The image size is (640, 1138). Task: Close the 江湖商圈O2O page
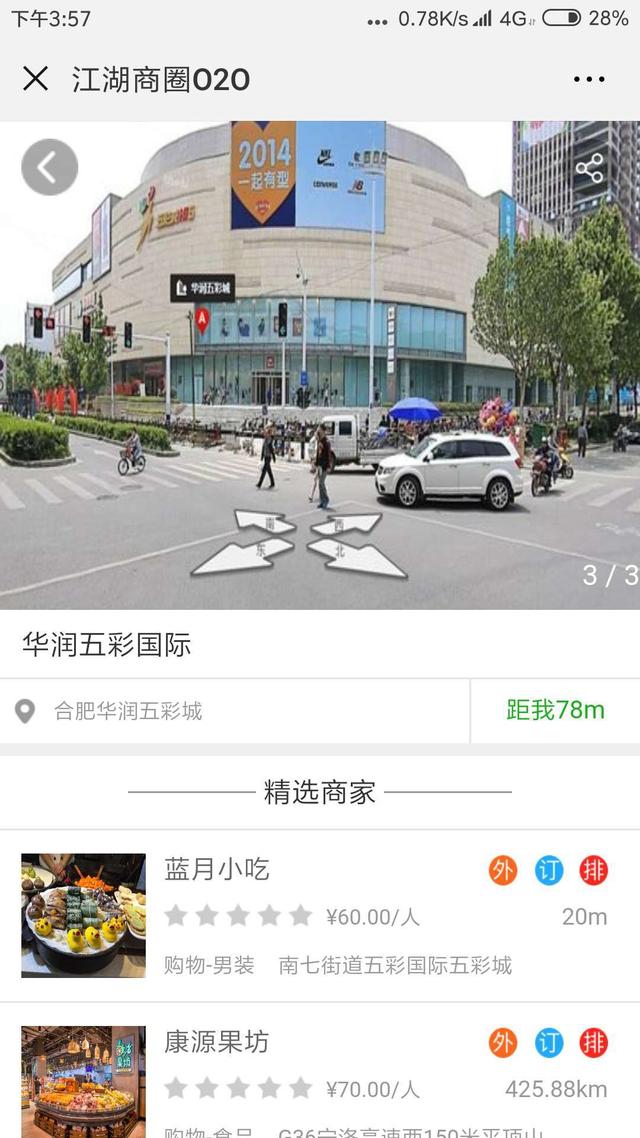click(35, 79)
